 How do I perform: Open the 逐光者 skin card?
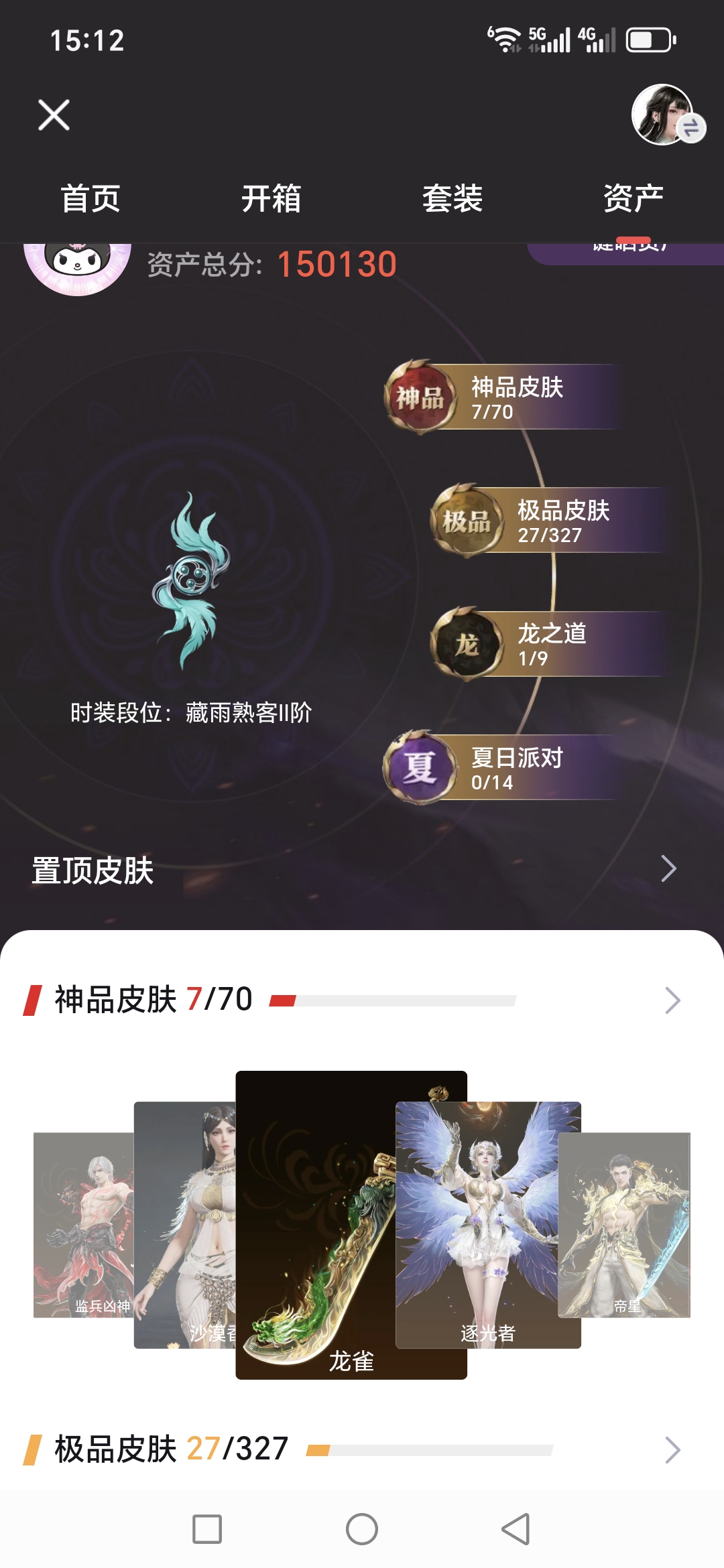(487, 1226)
